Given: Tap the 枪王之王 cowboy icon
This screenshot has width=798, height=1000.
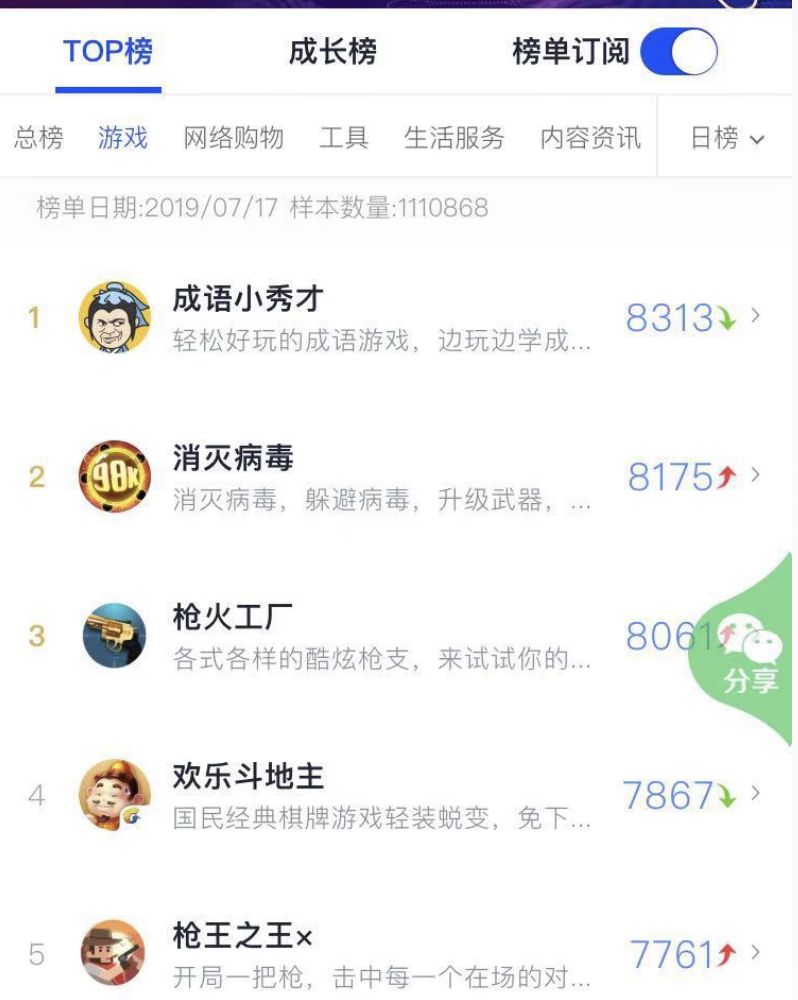Looking at the screenshot, I should [x=113, y=952].
